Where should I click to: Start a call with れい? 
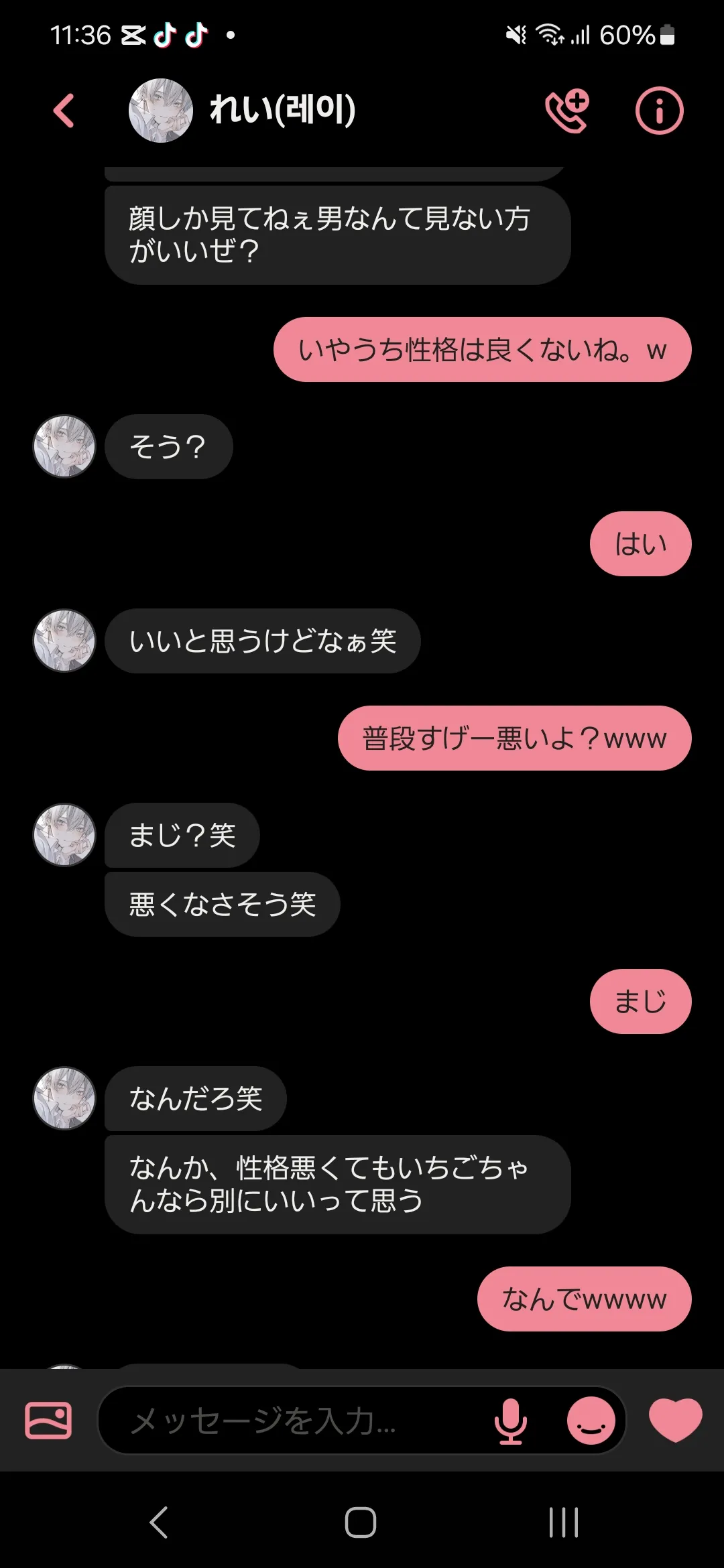(x=567, y=111)
